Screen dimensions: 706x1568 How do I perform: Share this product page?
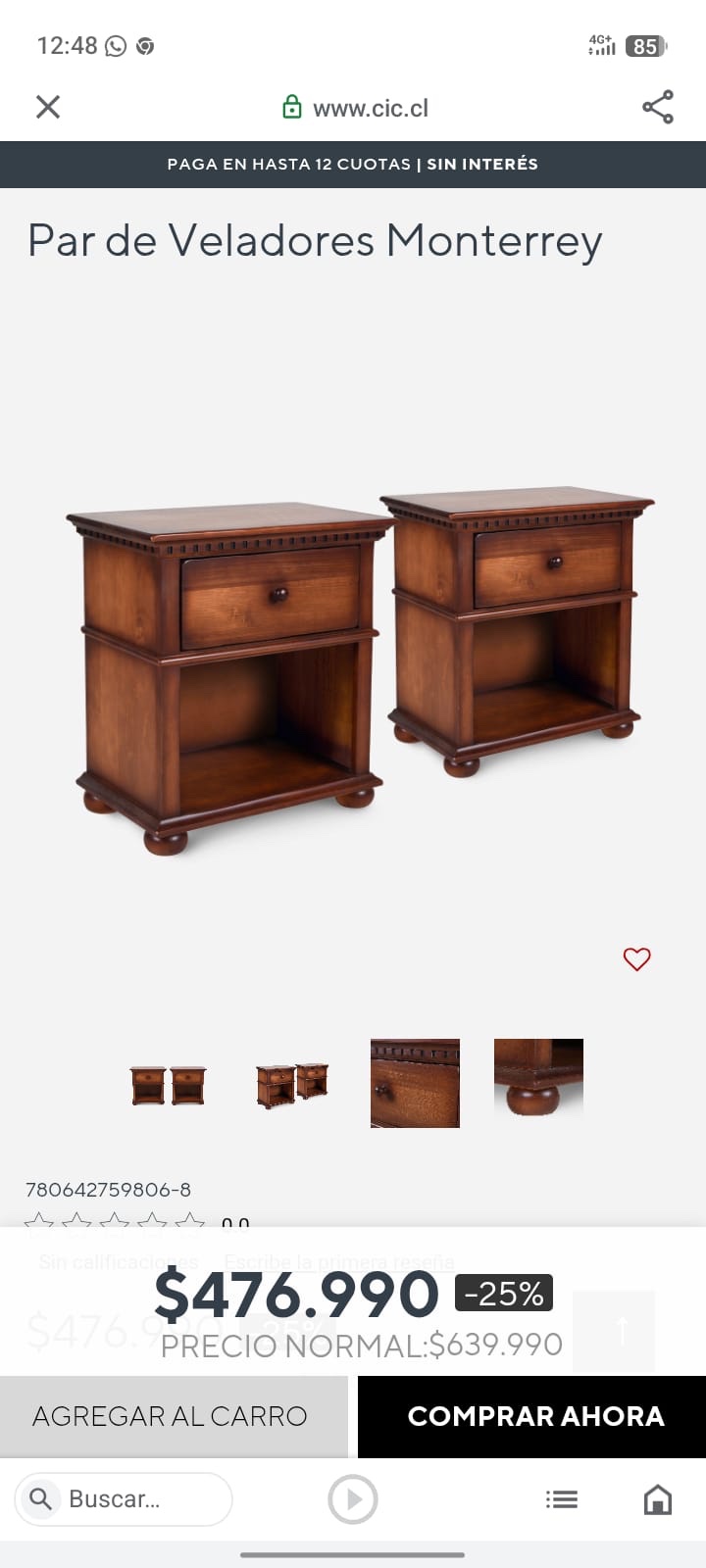point(658,107)
